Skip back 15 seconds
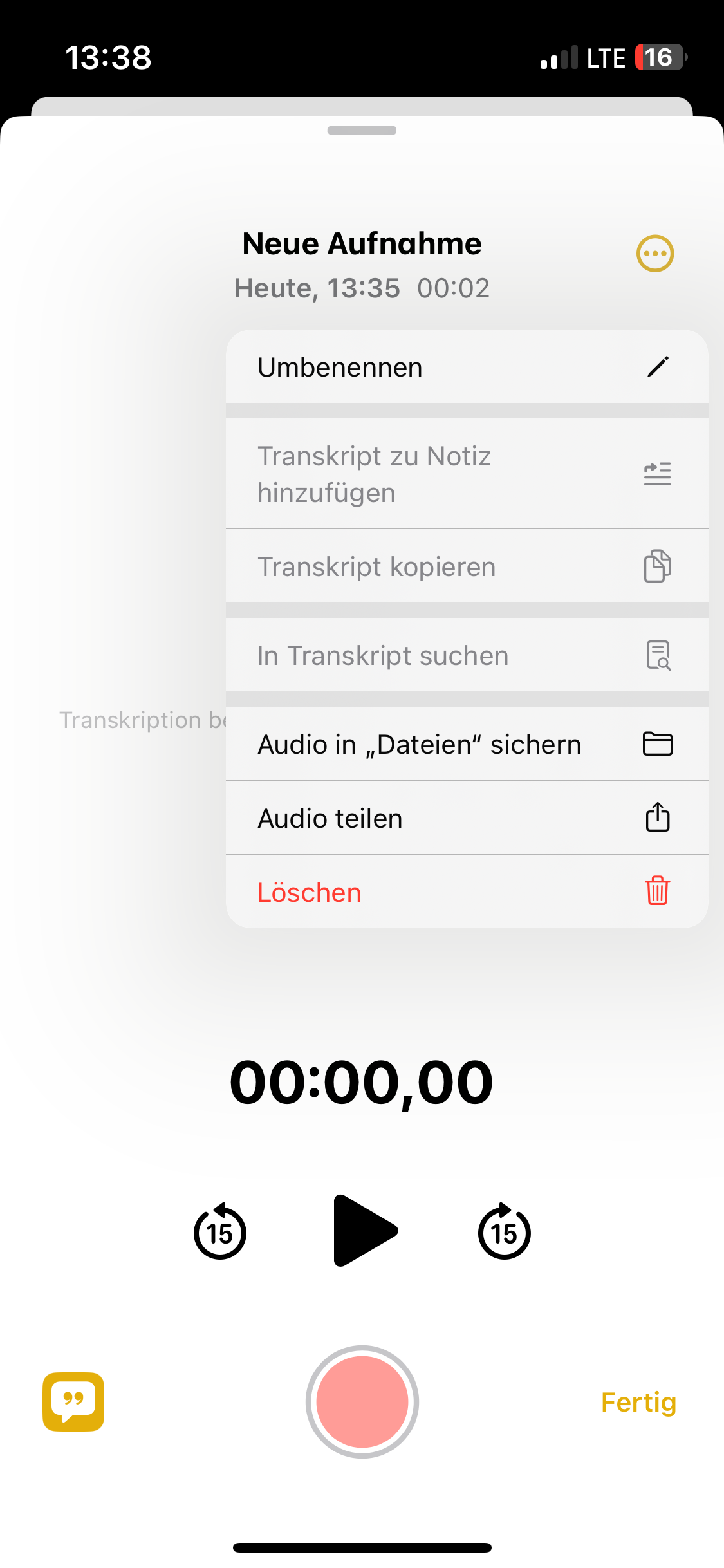The width and height of the screenshot is (724, 1568). [220, 1232]
